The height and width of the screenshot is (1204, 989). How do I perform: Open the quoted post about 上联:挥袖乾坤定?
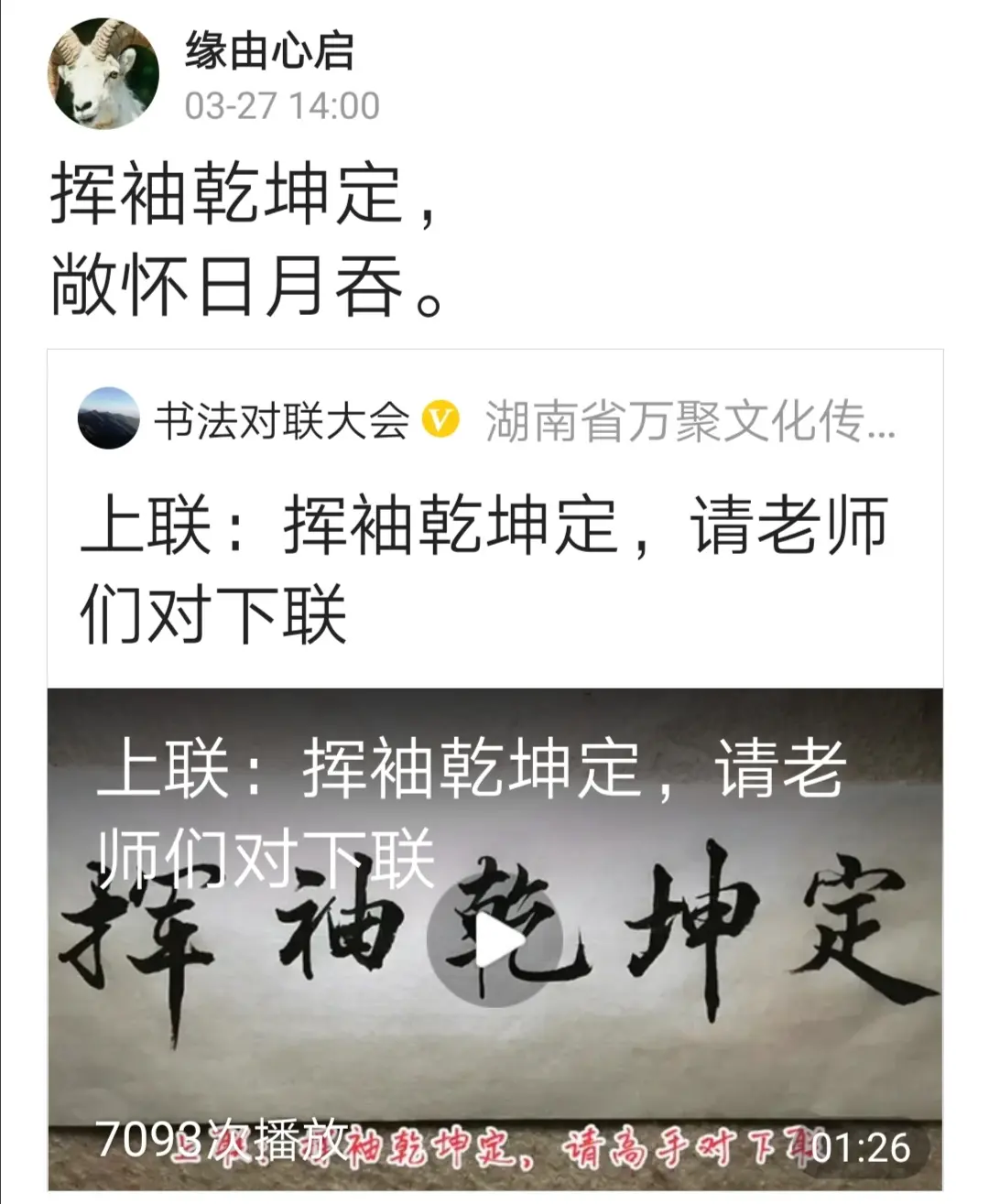[x=485, y=568]
